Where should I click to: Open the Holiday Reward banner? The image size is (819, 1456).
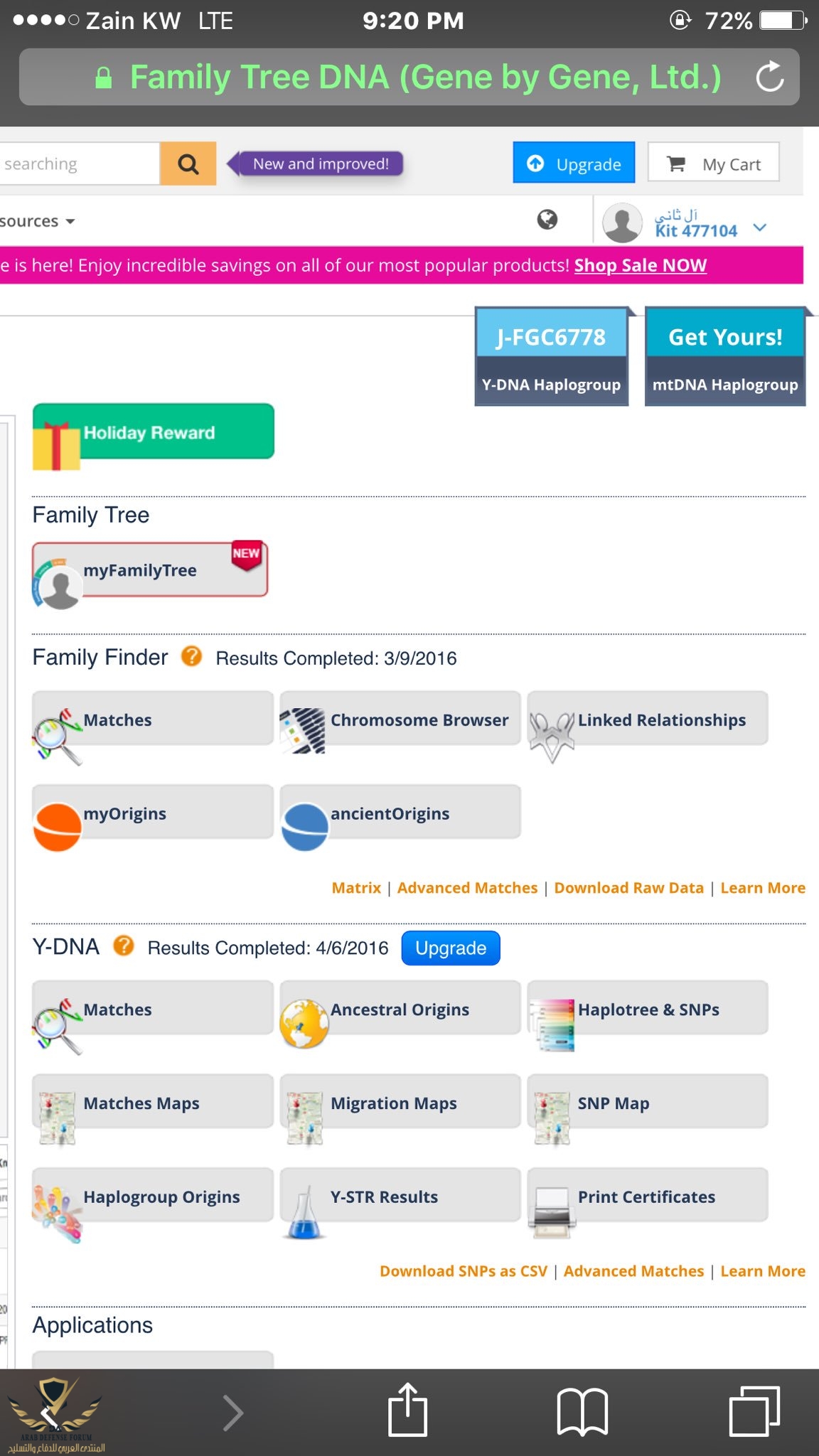153,432
